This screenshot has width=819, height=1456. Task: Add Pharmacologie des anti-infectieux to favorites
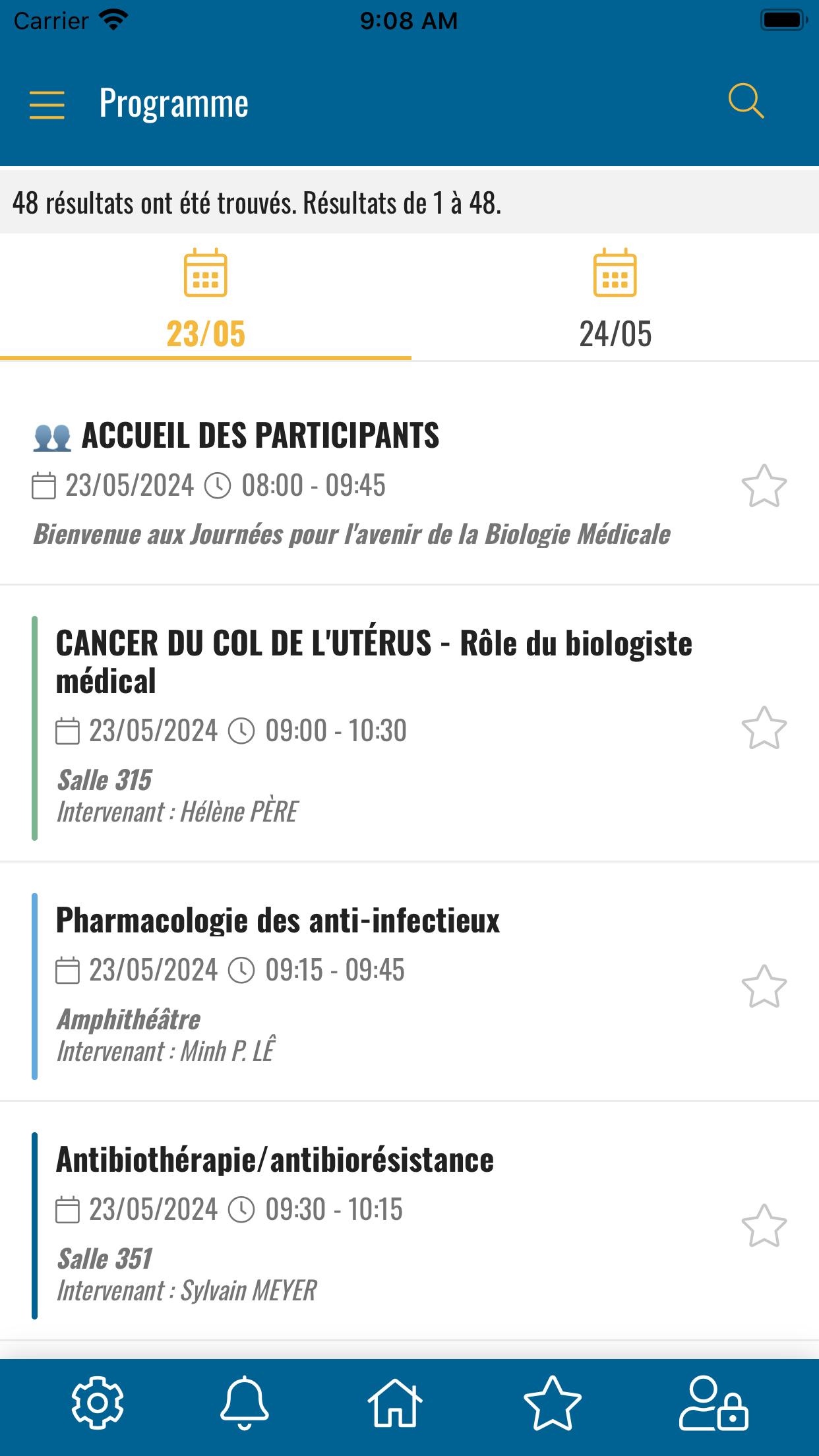click(764, 986)
